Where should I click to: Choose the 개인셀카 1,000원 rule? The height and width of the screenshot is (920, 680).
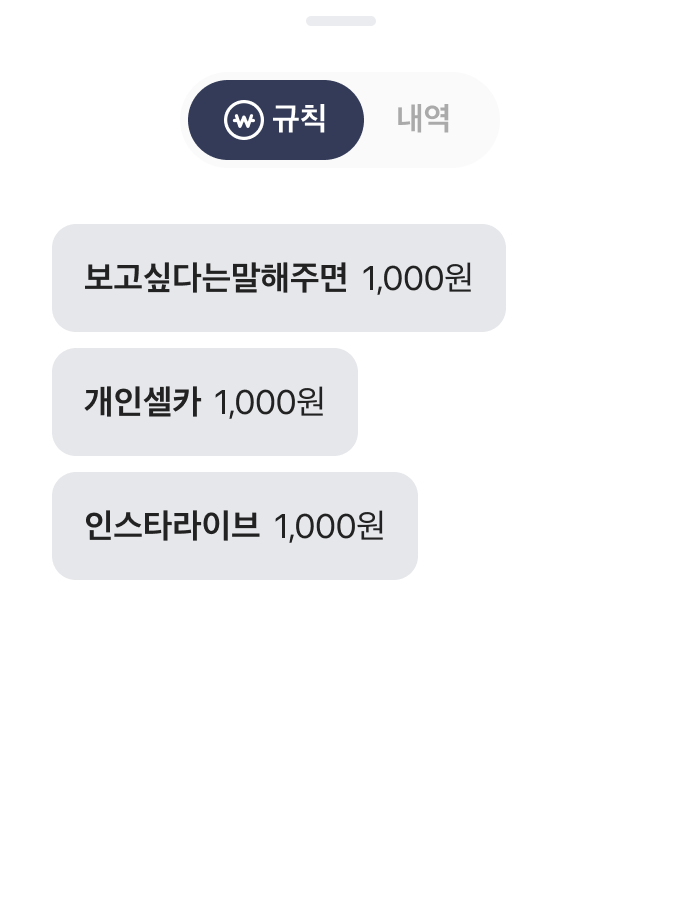pyautogui.click(x=204, y=402)
